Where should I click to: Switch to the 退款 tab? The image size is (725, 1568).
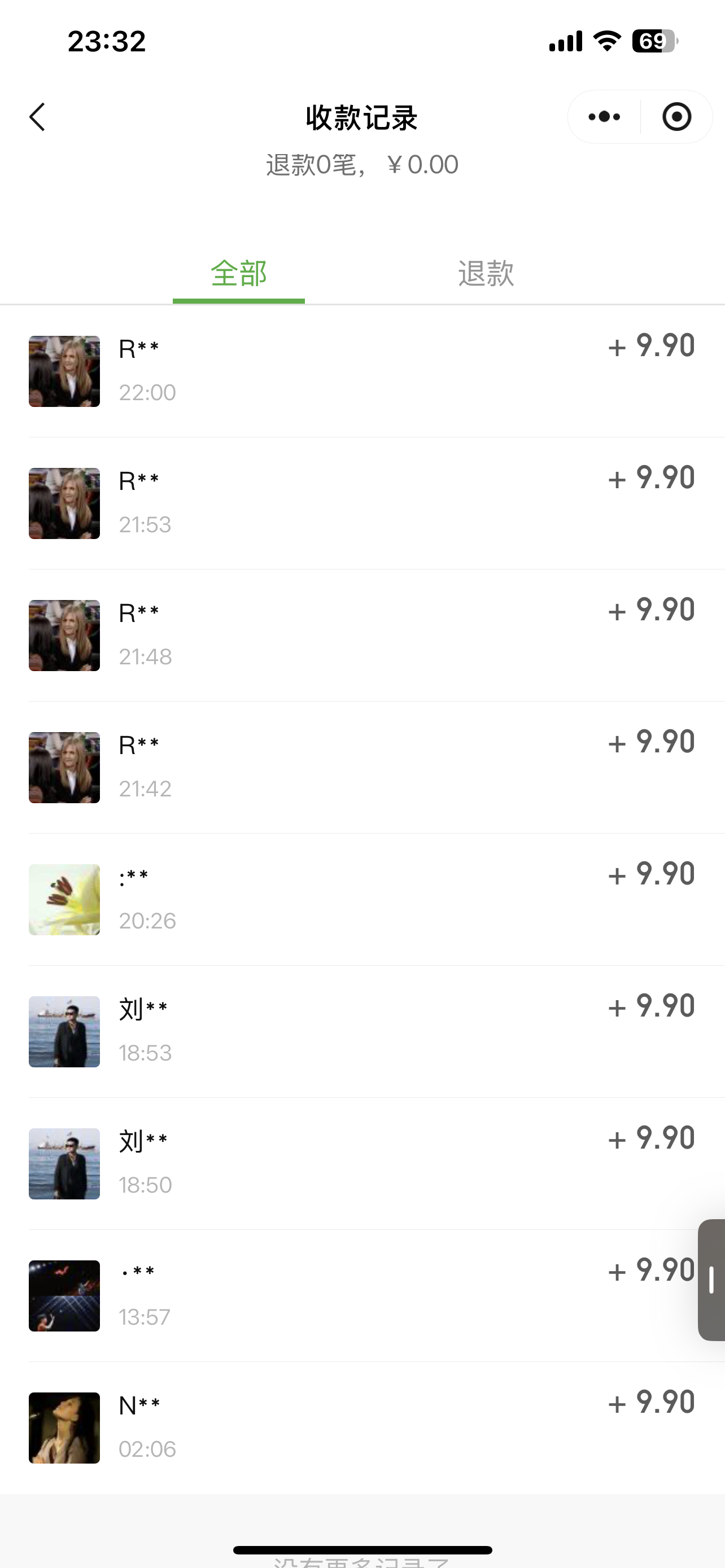pos(486,274)
